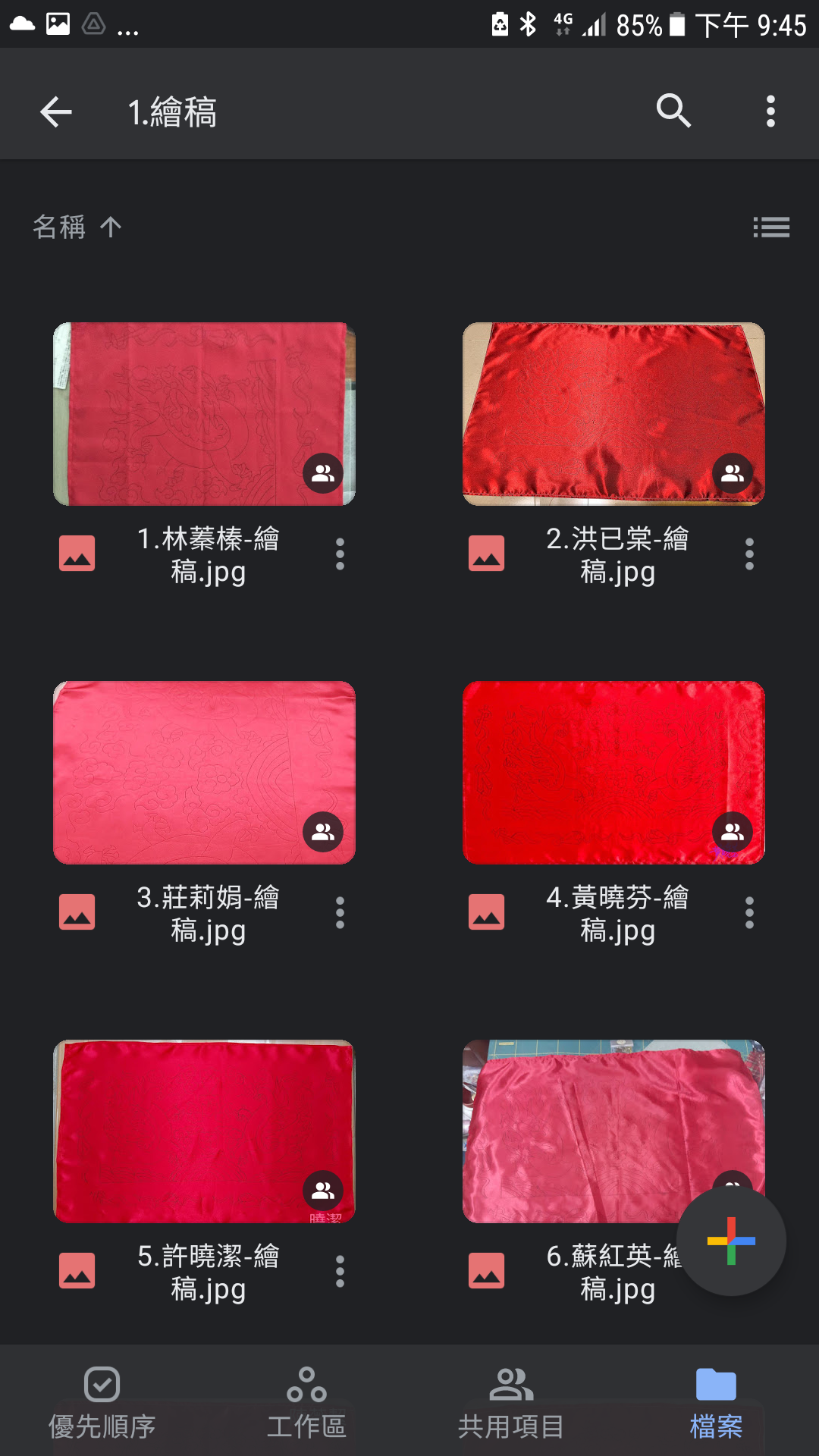Open search in the app bar
This screenshot has width=819, height=1456.
pyautogui.click(x=673, y=111)
